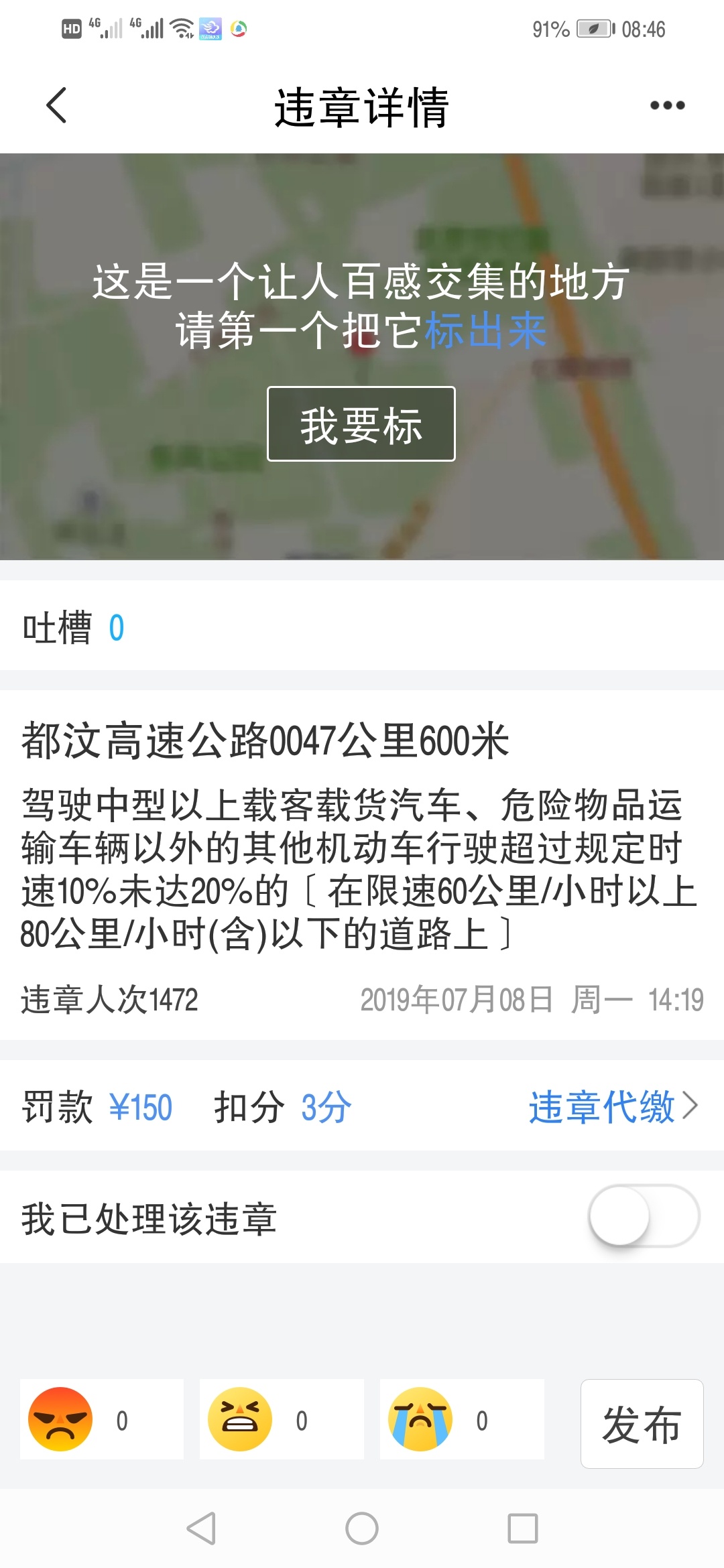Image resolution: width=724 pixels, height=1568 pixels.
Task: React with the angry red face
Action: pos(102,1419)
